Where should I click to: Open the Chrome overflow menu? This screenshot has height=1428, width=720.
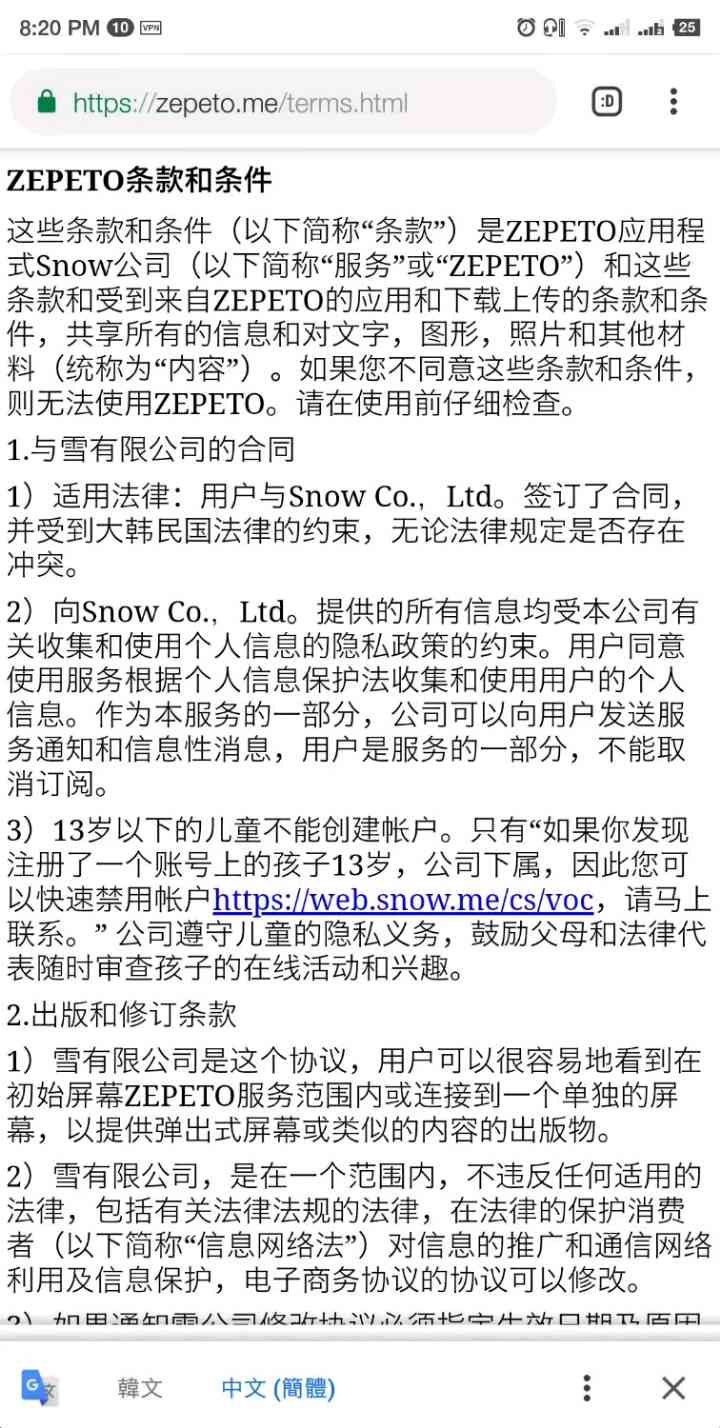click(673, 101)
